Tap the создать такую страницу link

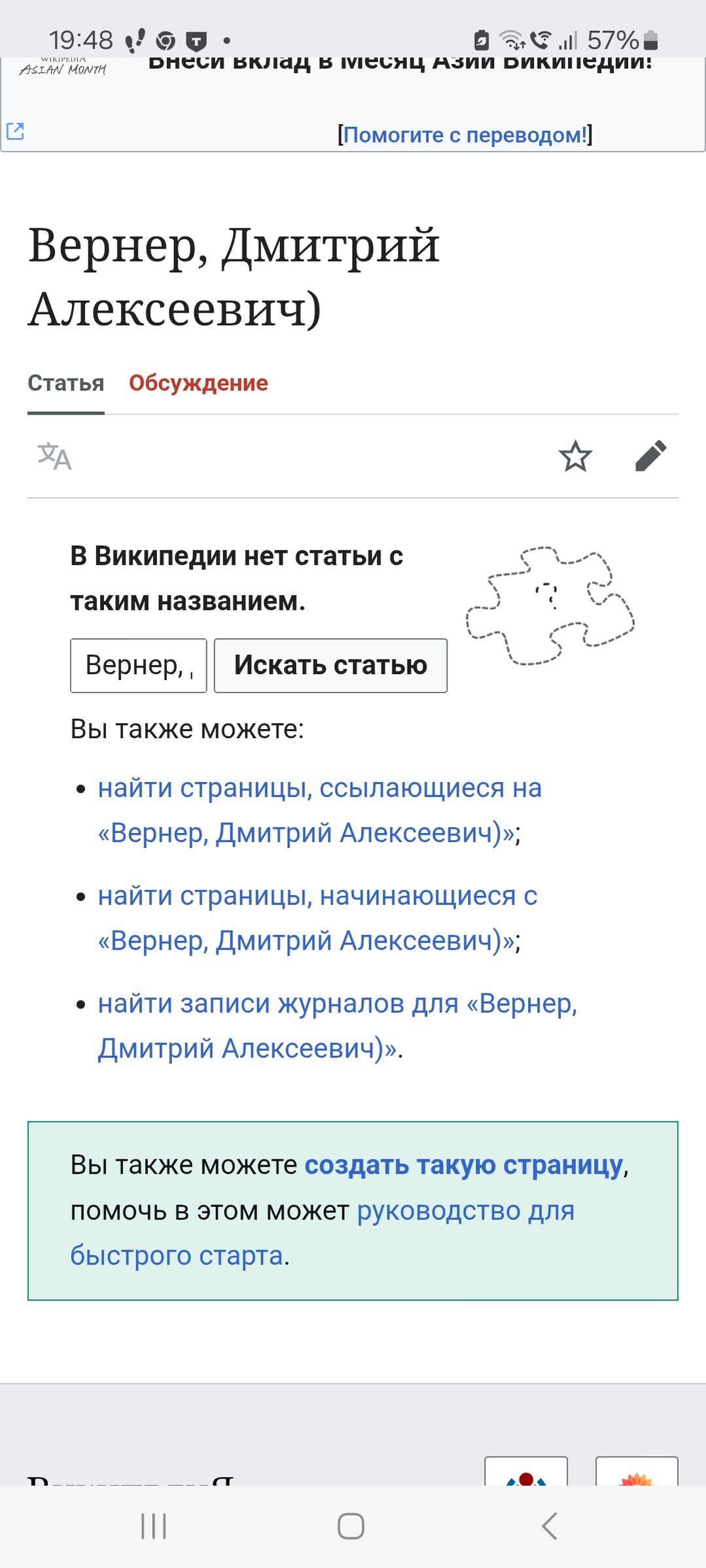coord(464,1165)
